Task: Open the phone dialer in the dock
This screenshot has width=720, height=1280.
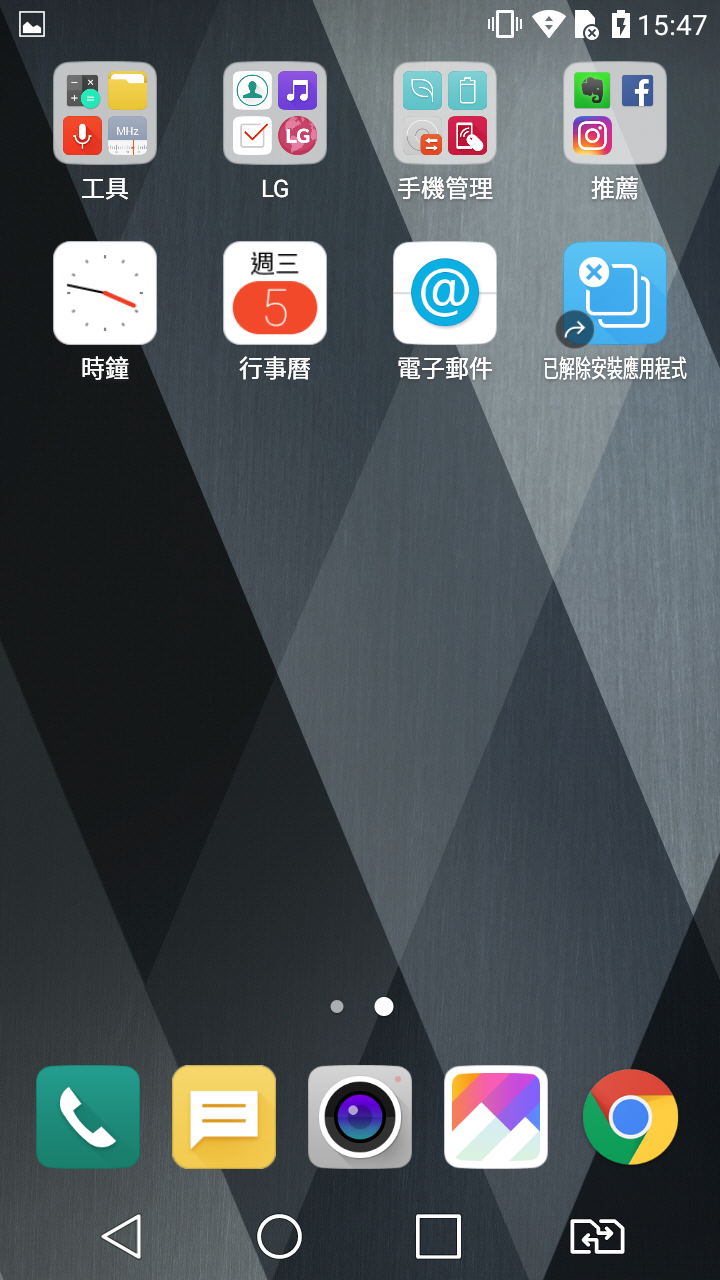Action: [x=88, y=1117]
